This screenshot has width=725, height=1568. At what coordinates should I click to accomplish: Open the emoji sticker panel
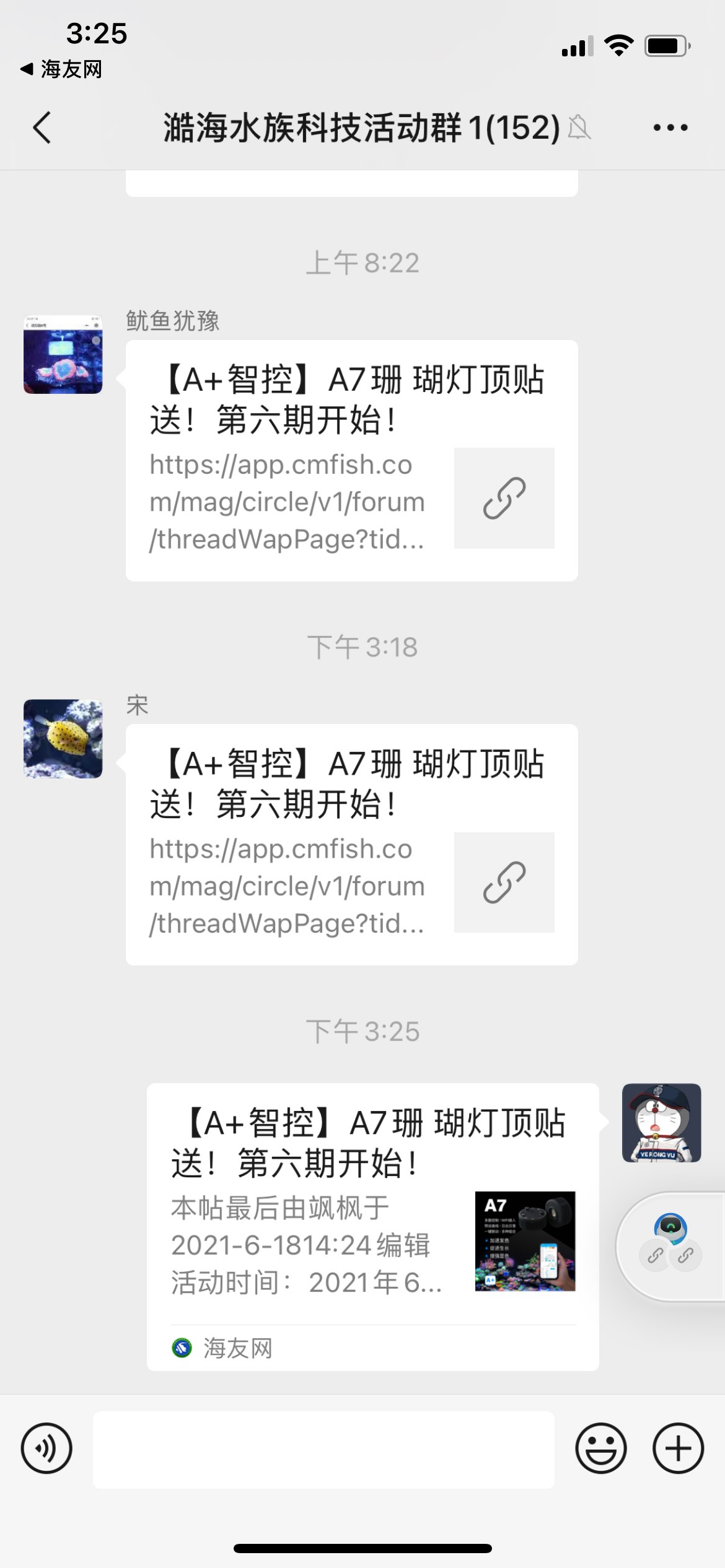tap(600, 1449)
